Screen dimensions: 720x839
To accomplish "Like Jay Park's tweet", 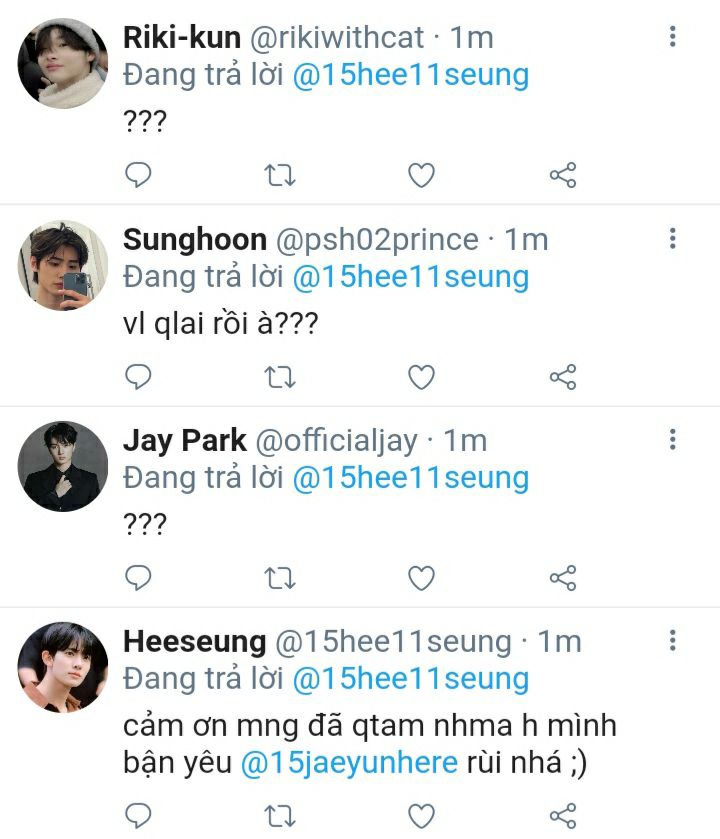I will tap(422, 577).
